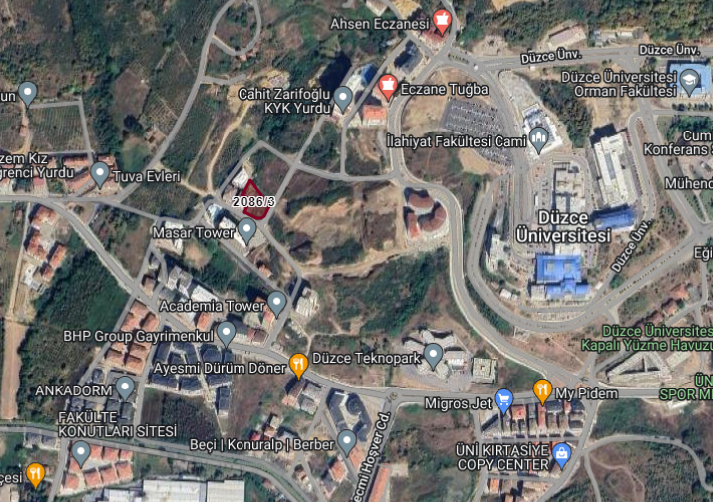Select the Düzce Teknopark pin
The width and height of the screenshot is (713, 502).
(x=433, y=353)
